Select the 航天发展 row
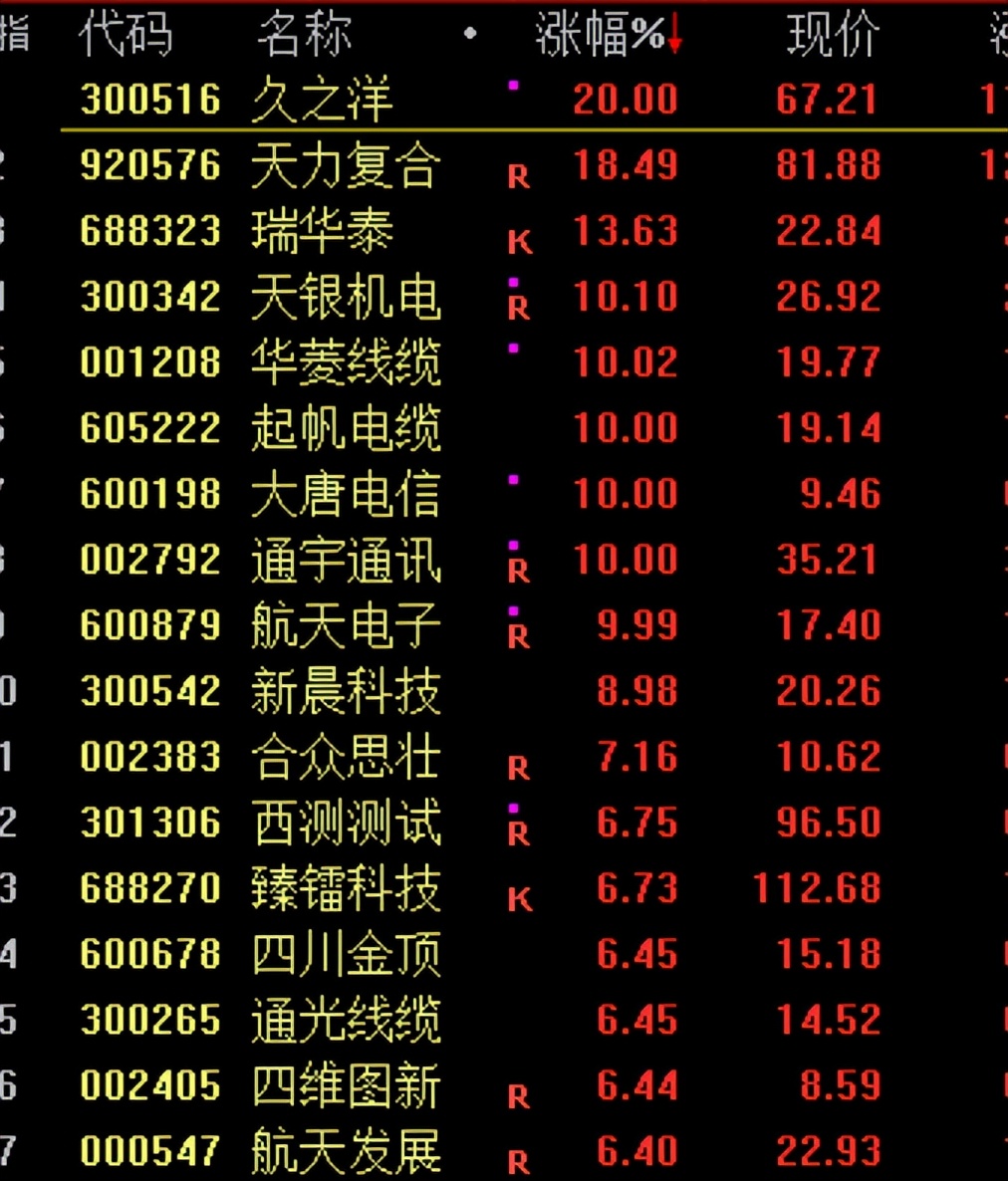1008x1181 pixels. pyautogui.click(x=344, y=1151)
